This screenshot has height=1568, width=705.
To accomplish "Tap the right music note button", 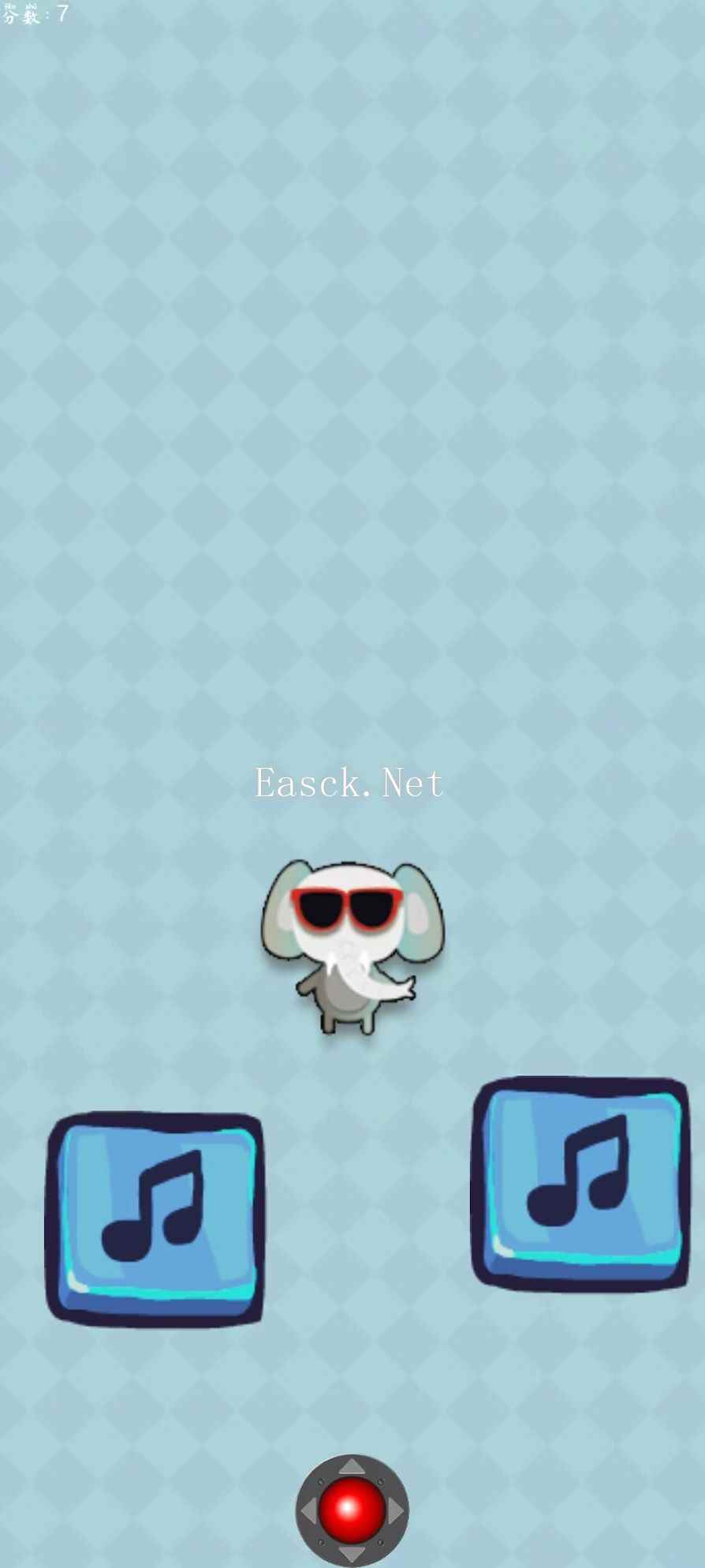I will (x=580, y=1184).
